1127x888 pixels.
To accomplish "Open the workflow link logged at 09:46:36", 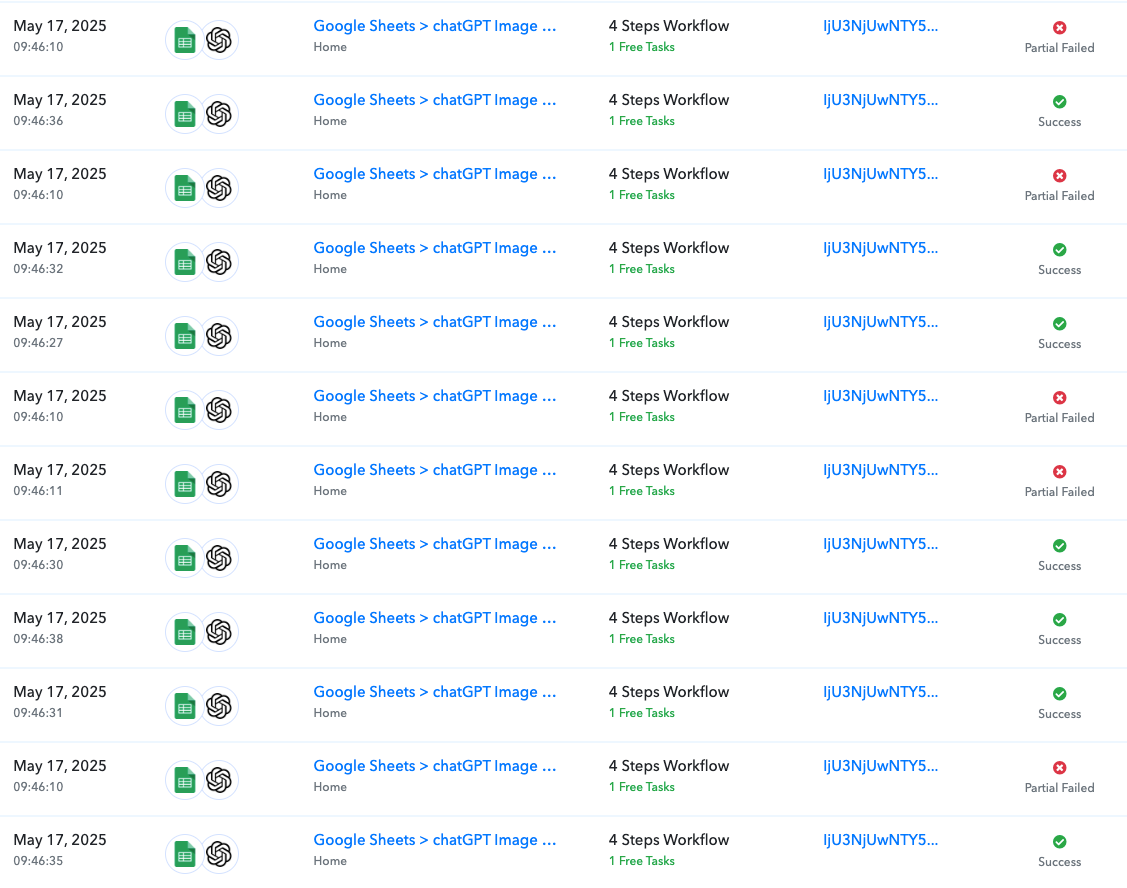I will [434, 100].
